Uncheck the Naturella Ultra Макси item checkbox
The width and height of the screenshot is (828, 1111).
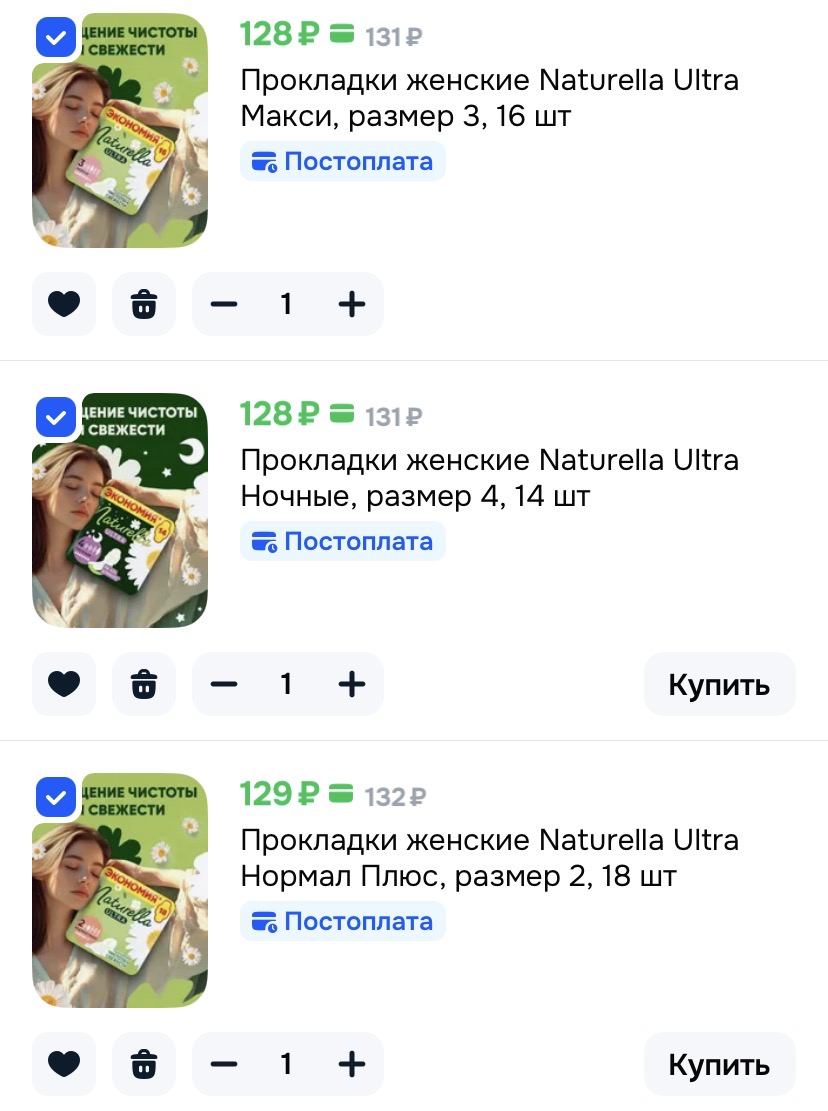pos(56,37)
